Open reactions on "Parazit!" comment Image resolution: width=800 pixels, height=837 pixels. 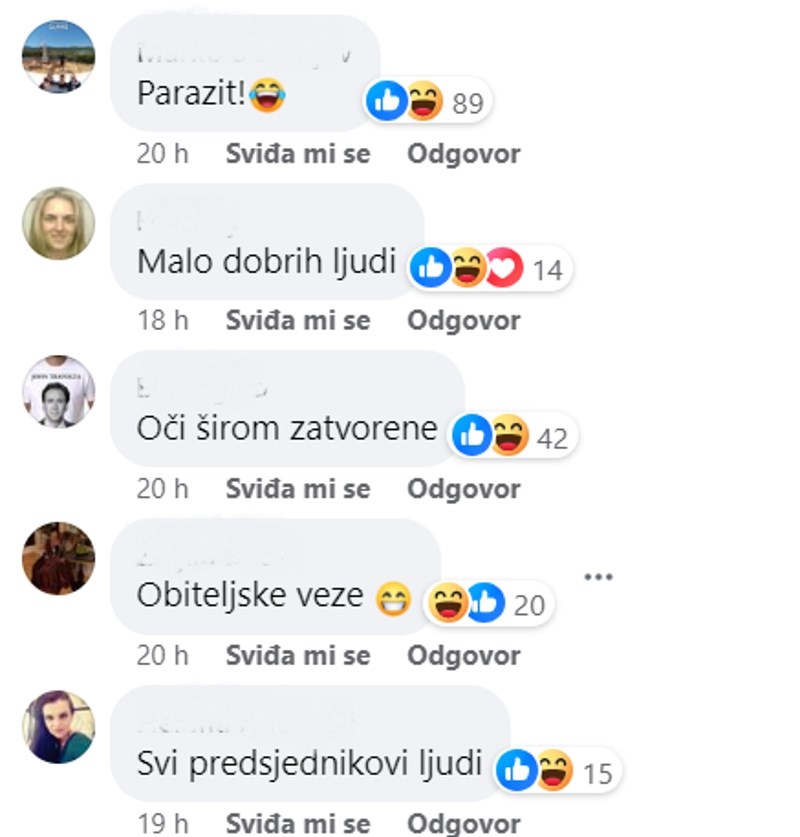click(x=428, y=102)
